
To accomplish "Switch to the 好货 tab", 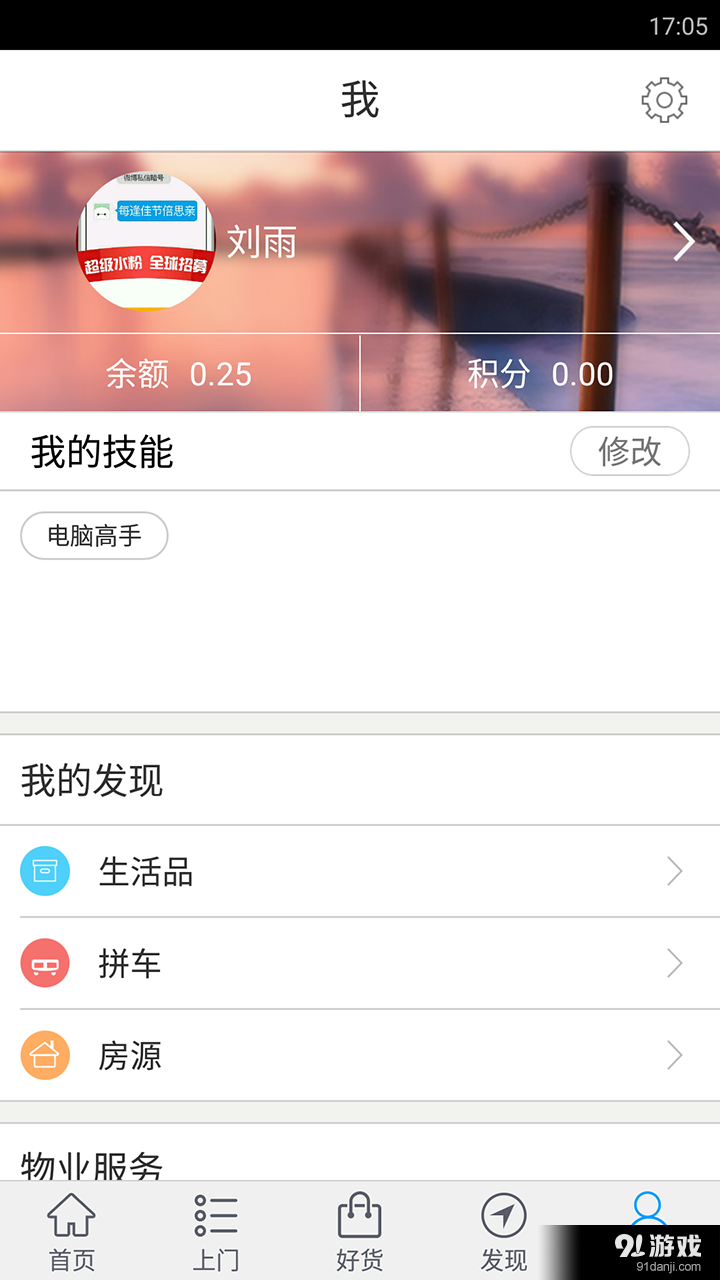I will point(360,1230).
